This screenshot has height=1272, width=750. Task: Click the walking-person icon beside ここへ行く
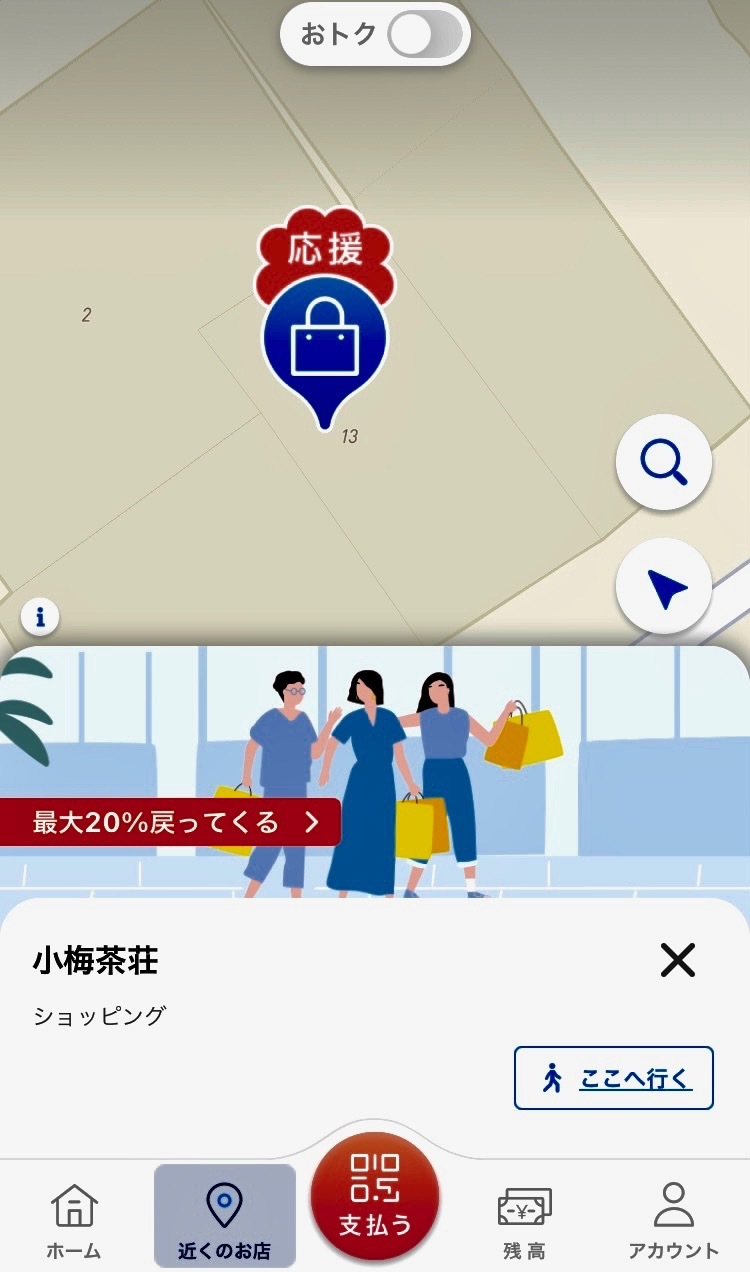552,1077
